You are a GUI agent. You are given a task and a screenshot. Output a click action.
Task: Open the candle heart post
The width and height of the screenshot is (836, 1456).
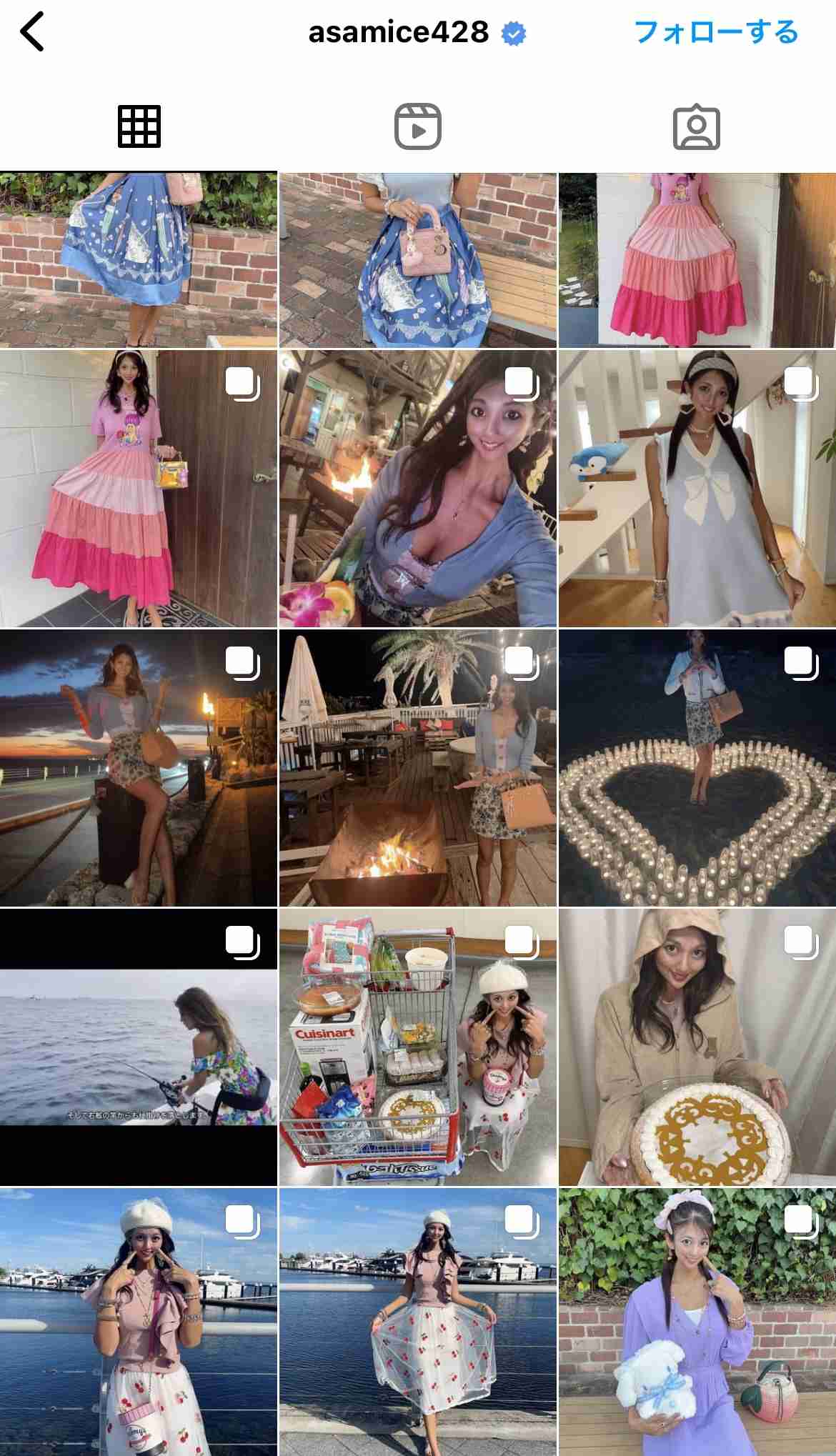point(697,768)
